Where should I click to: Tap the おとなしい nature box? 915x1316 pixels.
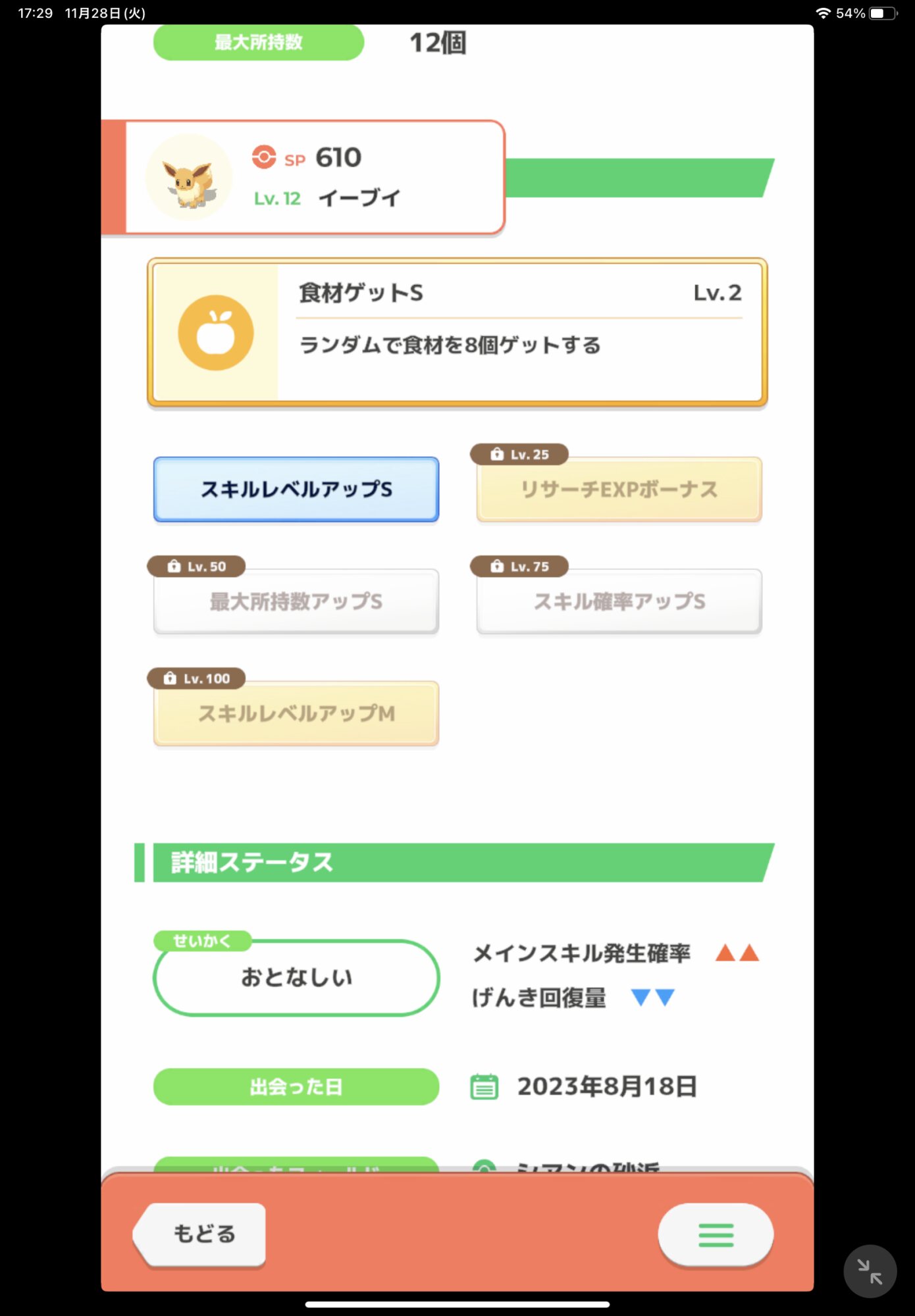click(x=296, y=978)
